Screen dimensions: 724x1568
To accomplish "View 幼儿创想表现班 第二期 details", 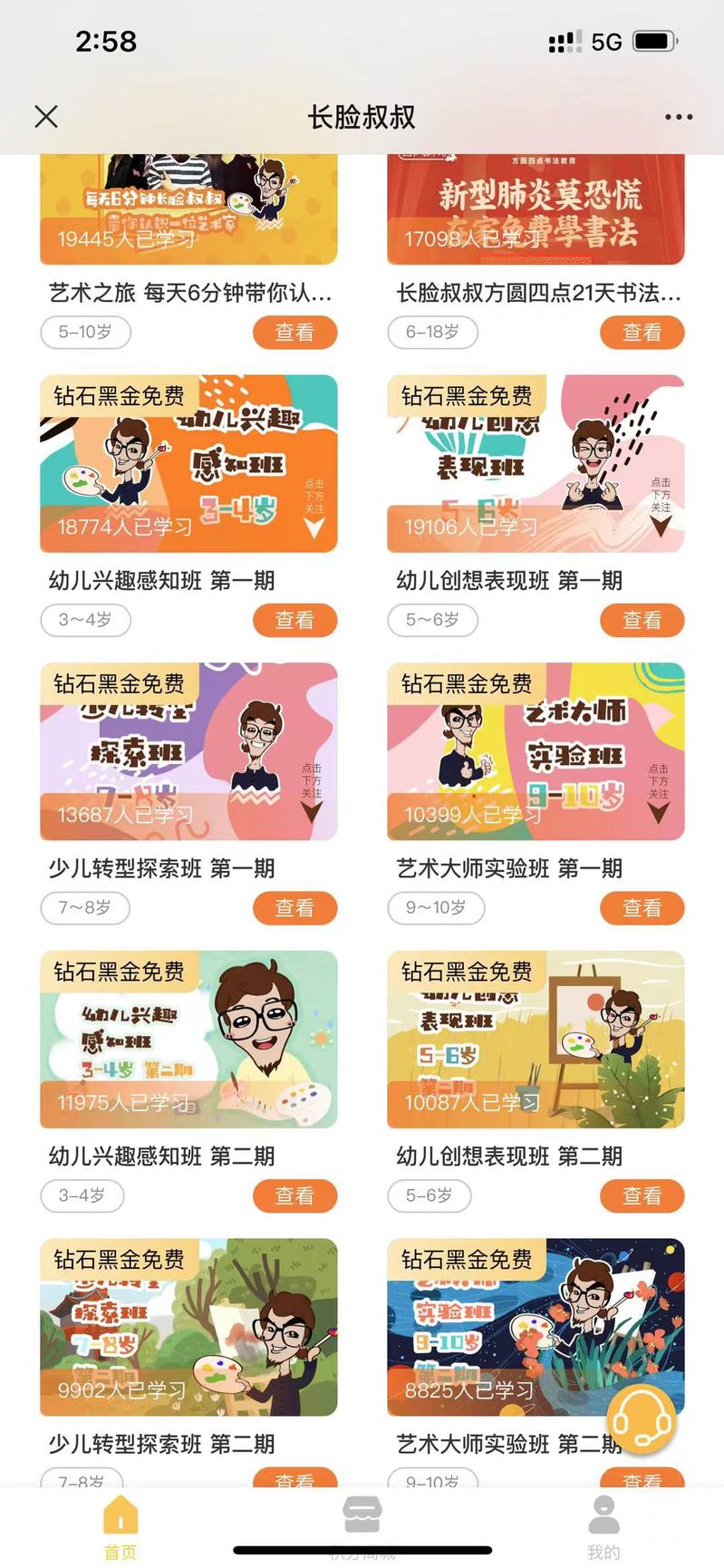I will tap(642, 1195).
